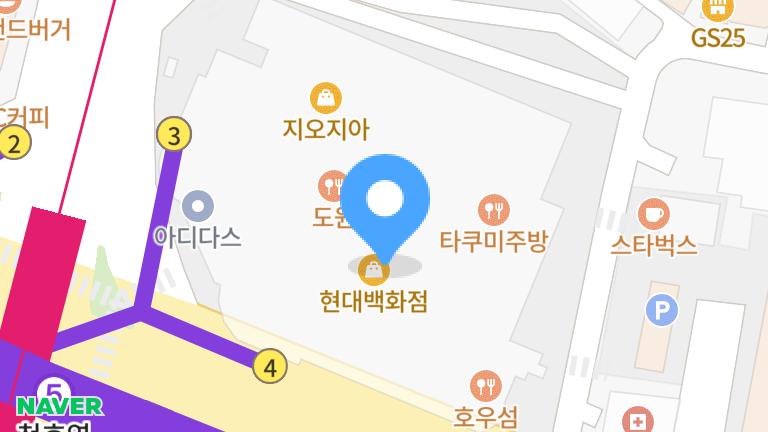
Task: Tap the 아디다스 place marker
Action: click(198, 206)
